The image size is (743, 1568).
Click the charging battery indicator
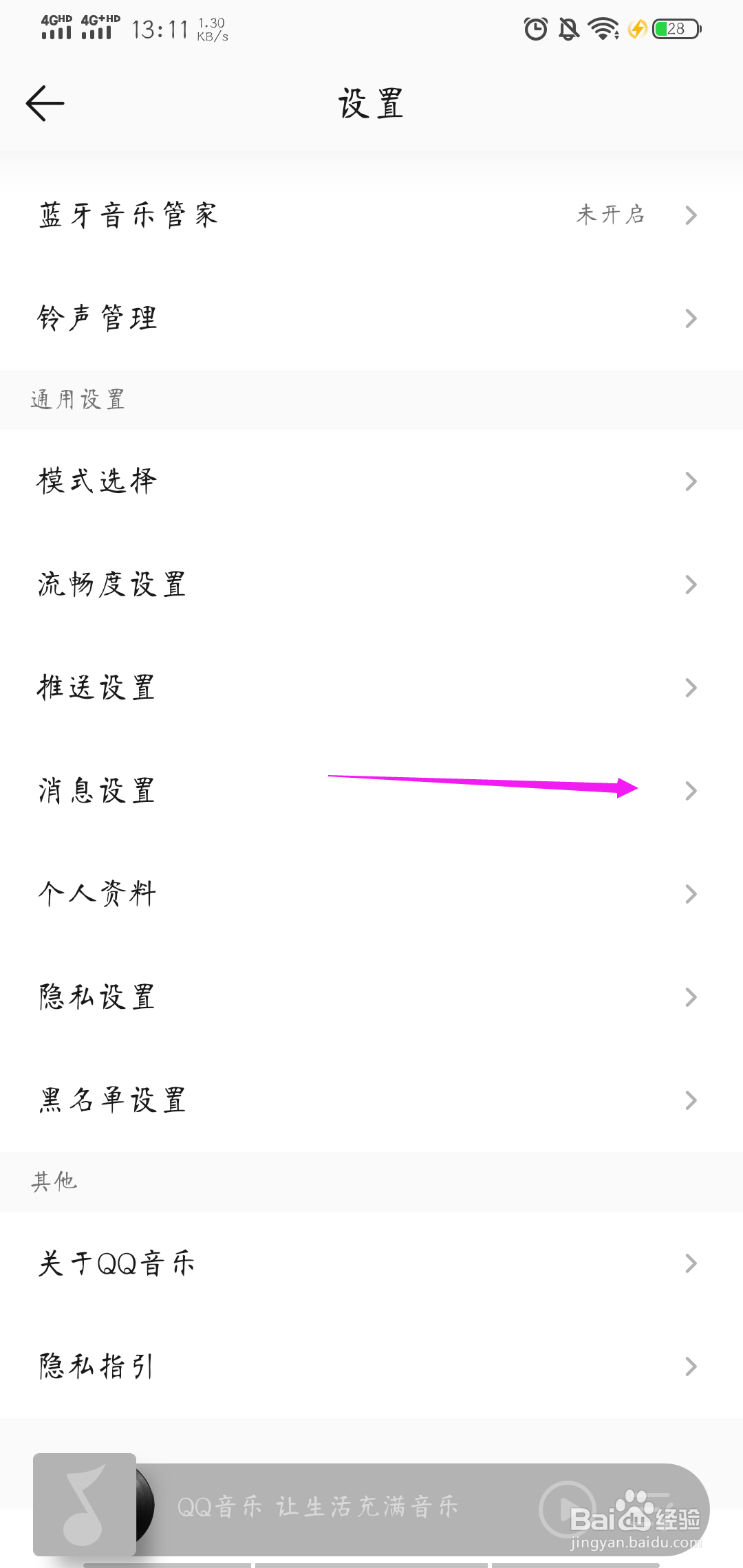click(672, 29)
